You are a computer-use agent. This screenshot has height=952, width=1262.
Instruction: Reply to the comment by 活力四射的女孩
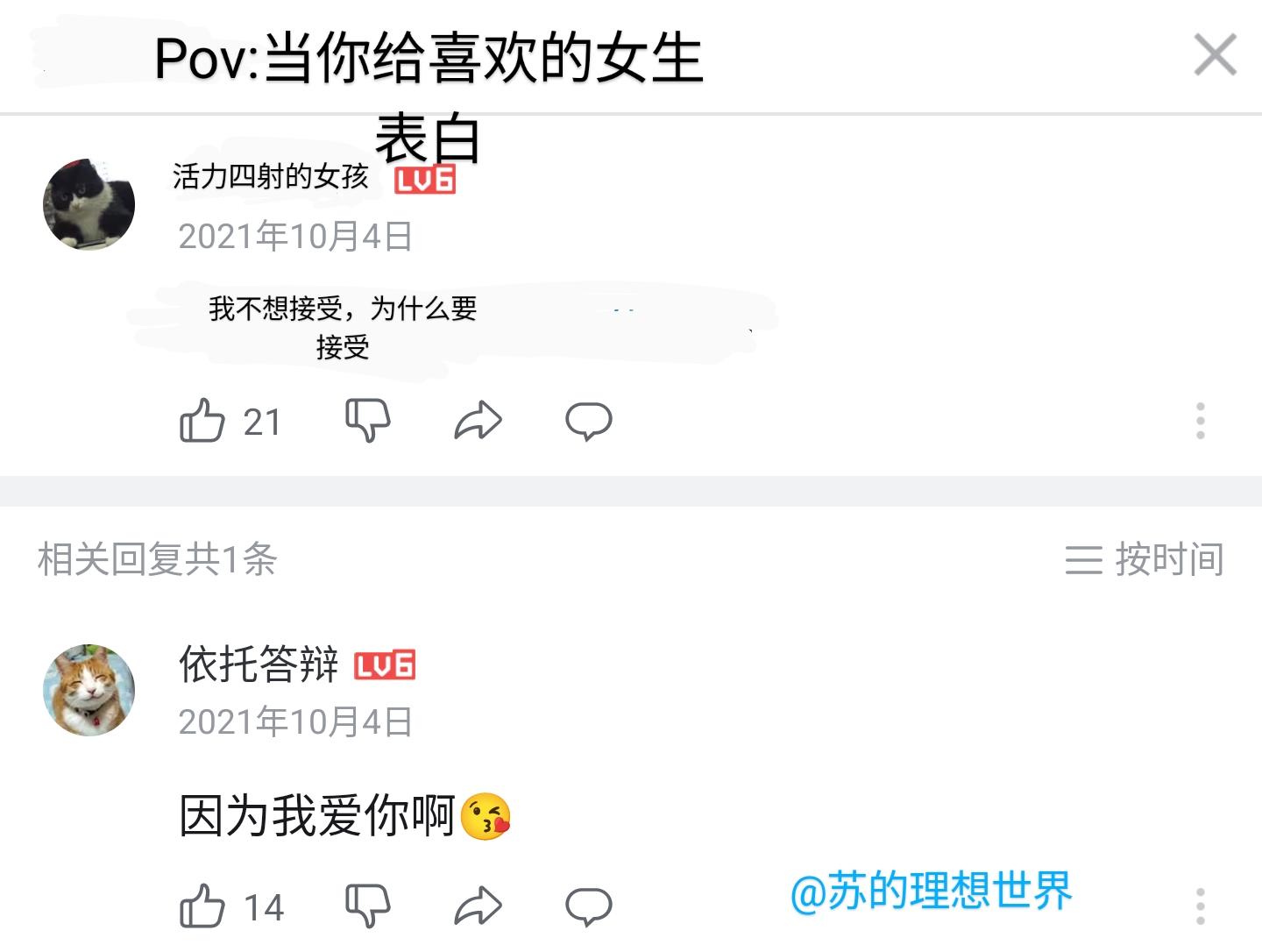(x=588, y=421)
